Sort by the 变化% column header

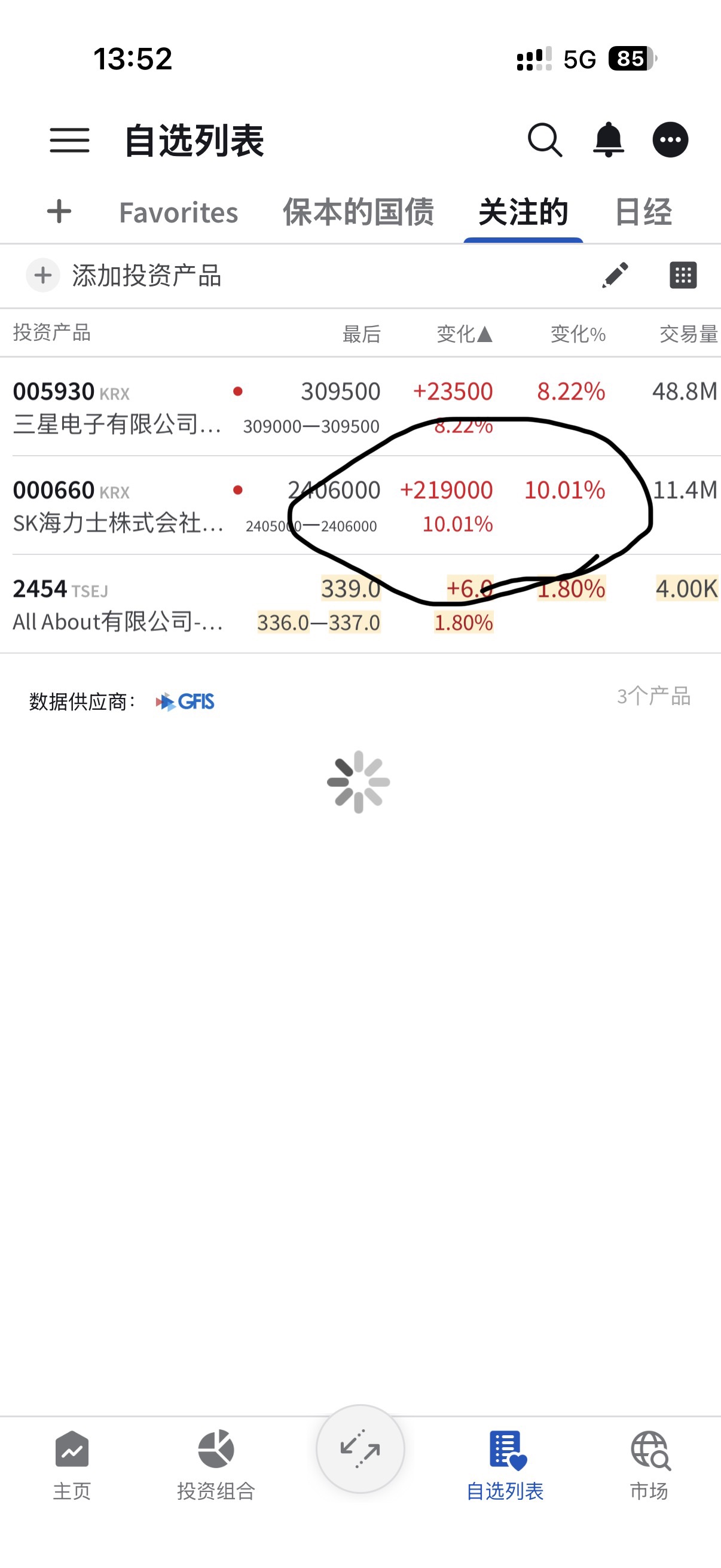[578, 334]
